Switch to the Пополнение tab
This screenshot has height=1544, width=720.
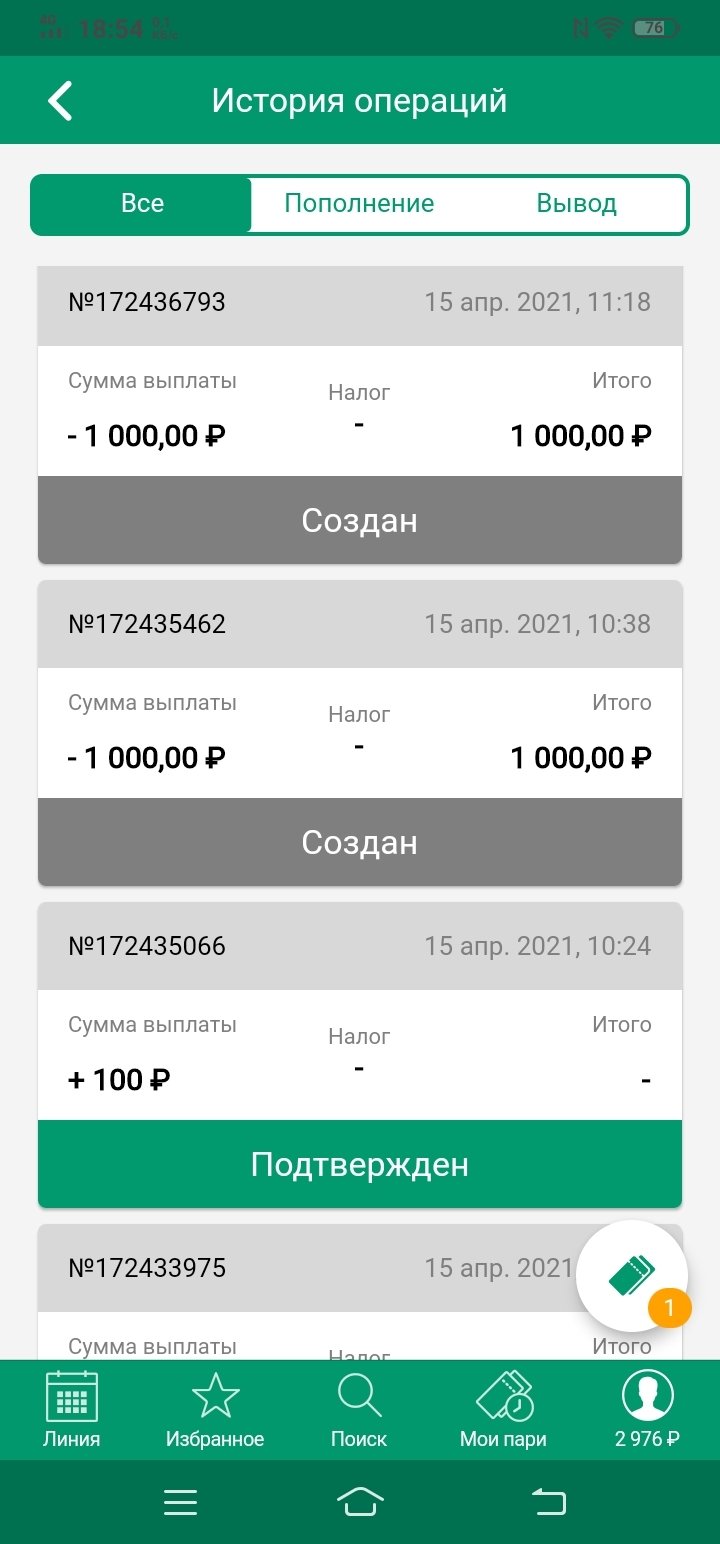pyautogui.click(x=359, y=204)
